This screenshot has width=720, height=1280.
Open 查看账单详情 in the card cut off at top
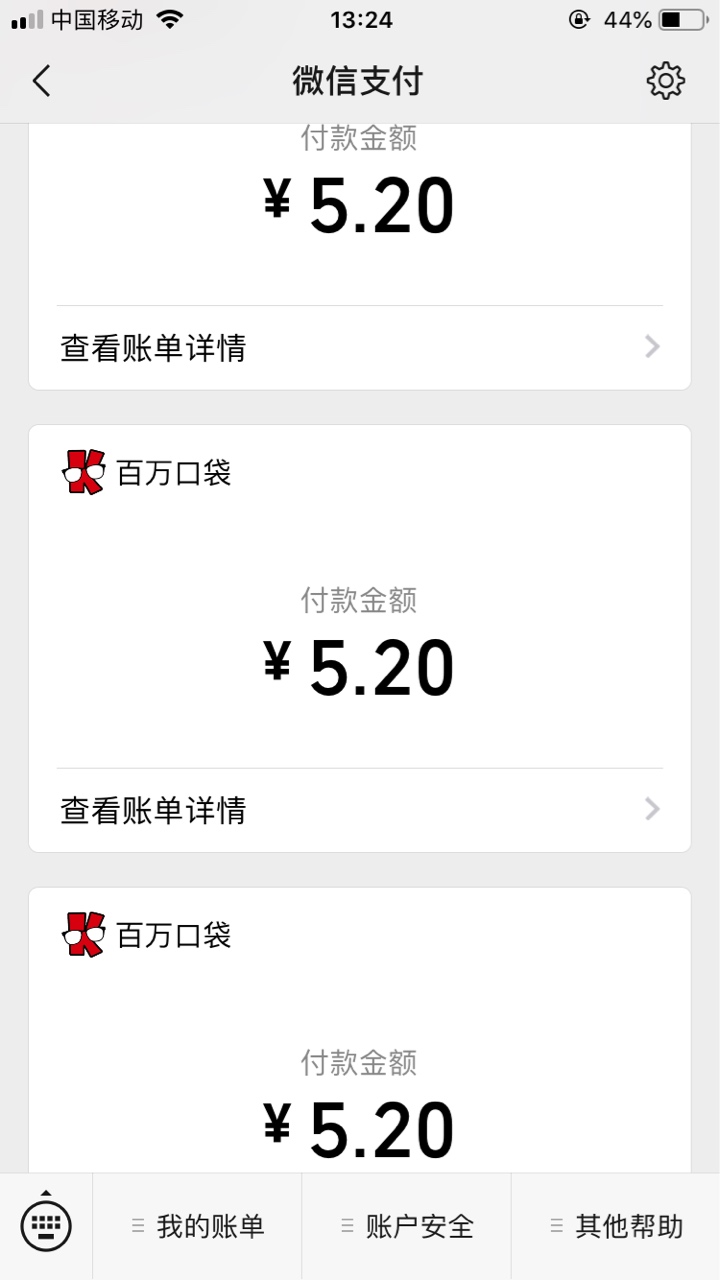pyautogui.click(x=360, y=348)
